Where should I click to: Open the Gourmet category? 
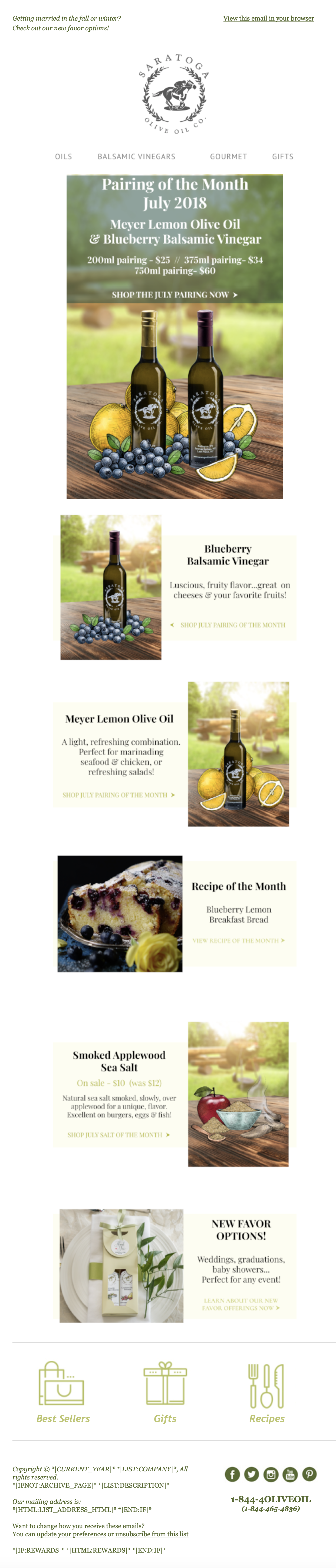tap(228, 156)
